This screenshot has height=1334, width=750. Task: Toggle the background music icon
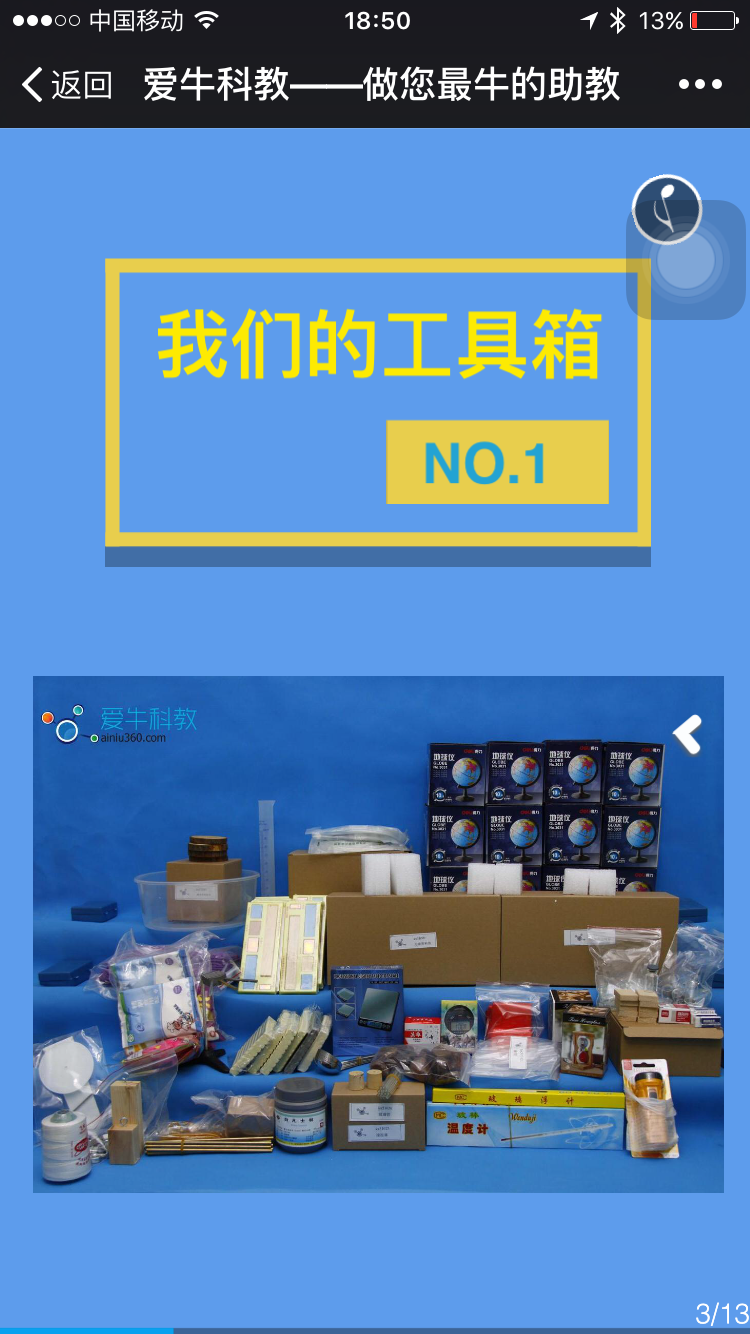[x=666, y=210]
